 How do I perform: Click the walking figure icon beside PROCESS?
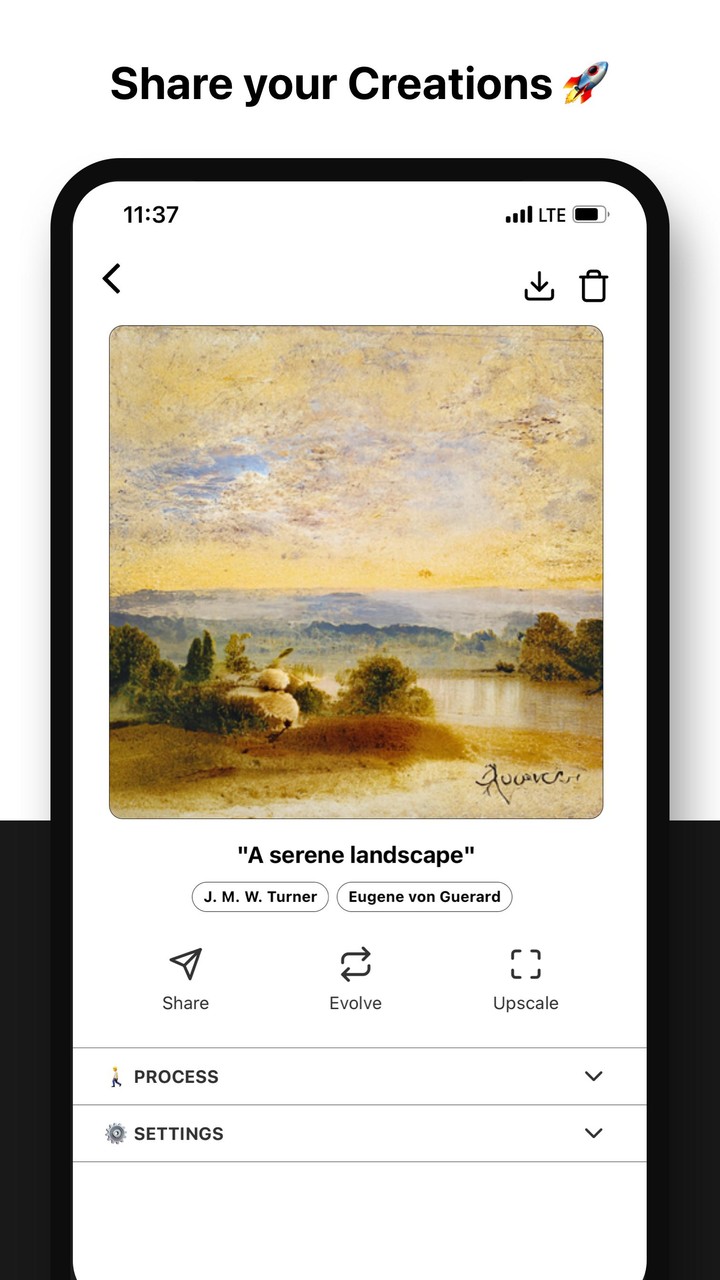[115, 1077]
